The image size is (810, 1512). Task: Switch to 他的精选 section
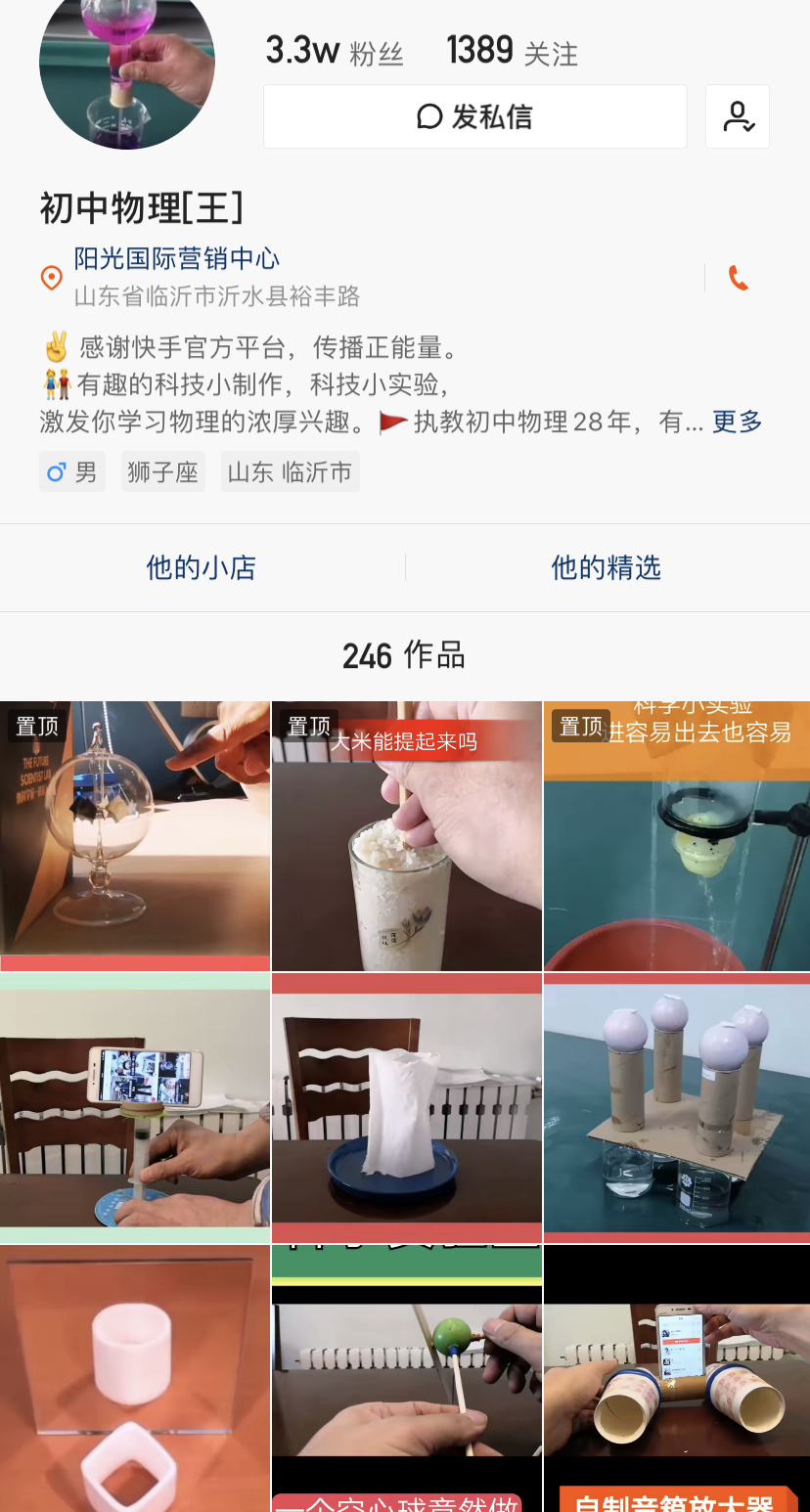pyautogui.click(x=607, y=567)
